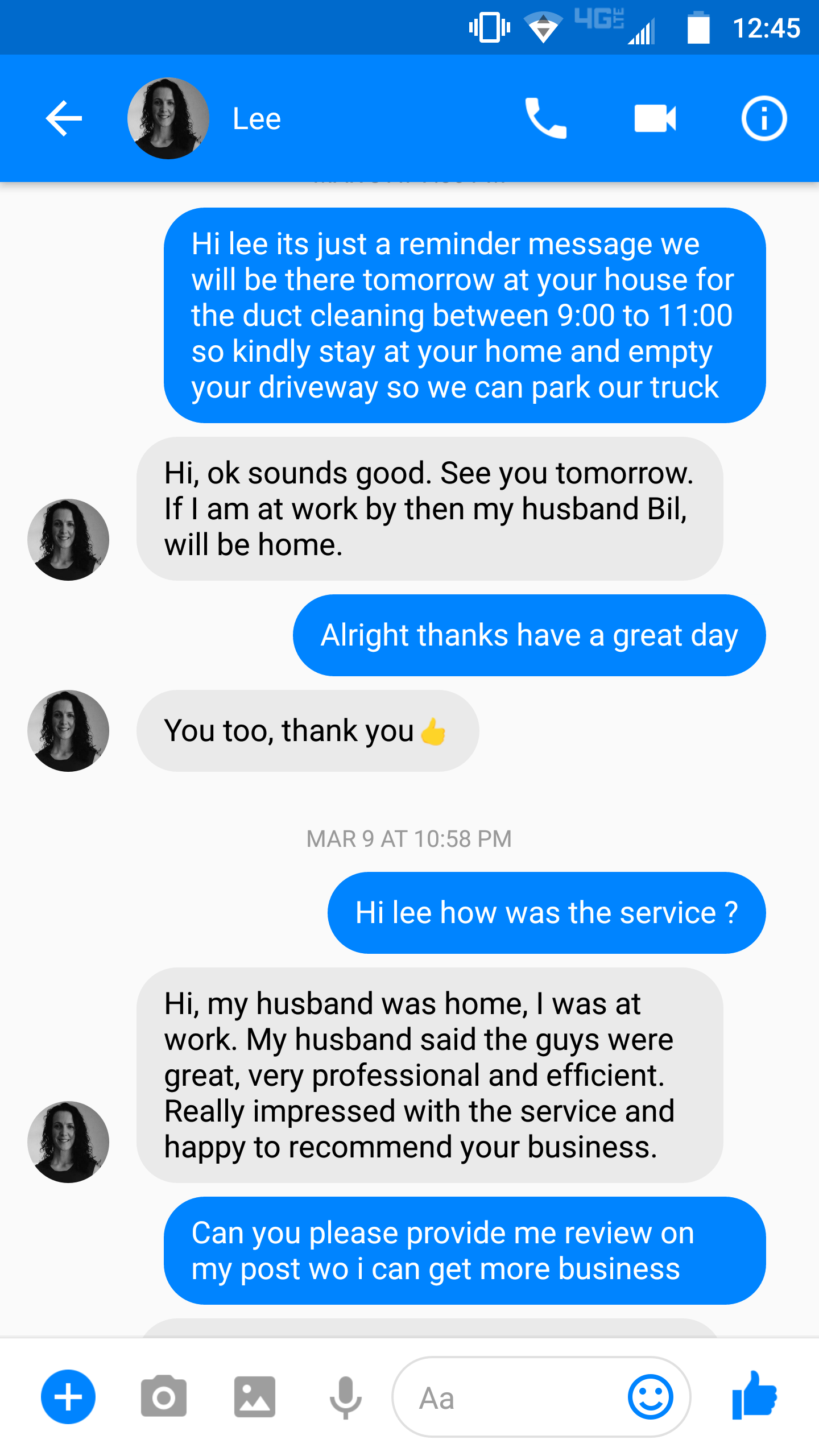Image resolution: width=819 pixels, height=1456 pixels.
Task: Open the emoji picker
Action: pyautogui.click(x=650, y=1397)
